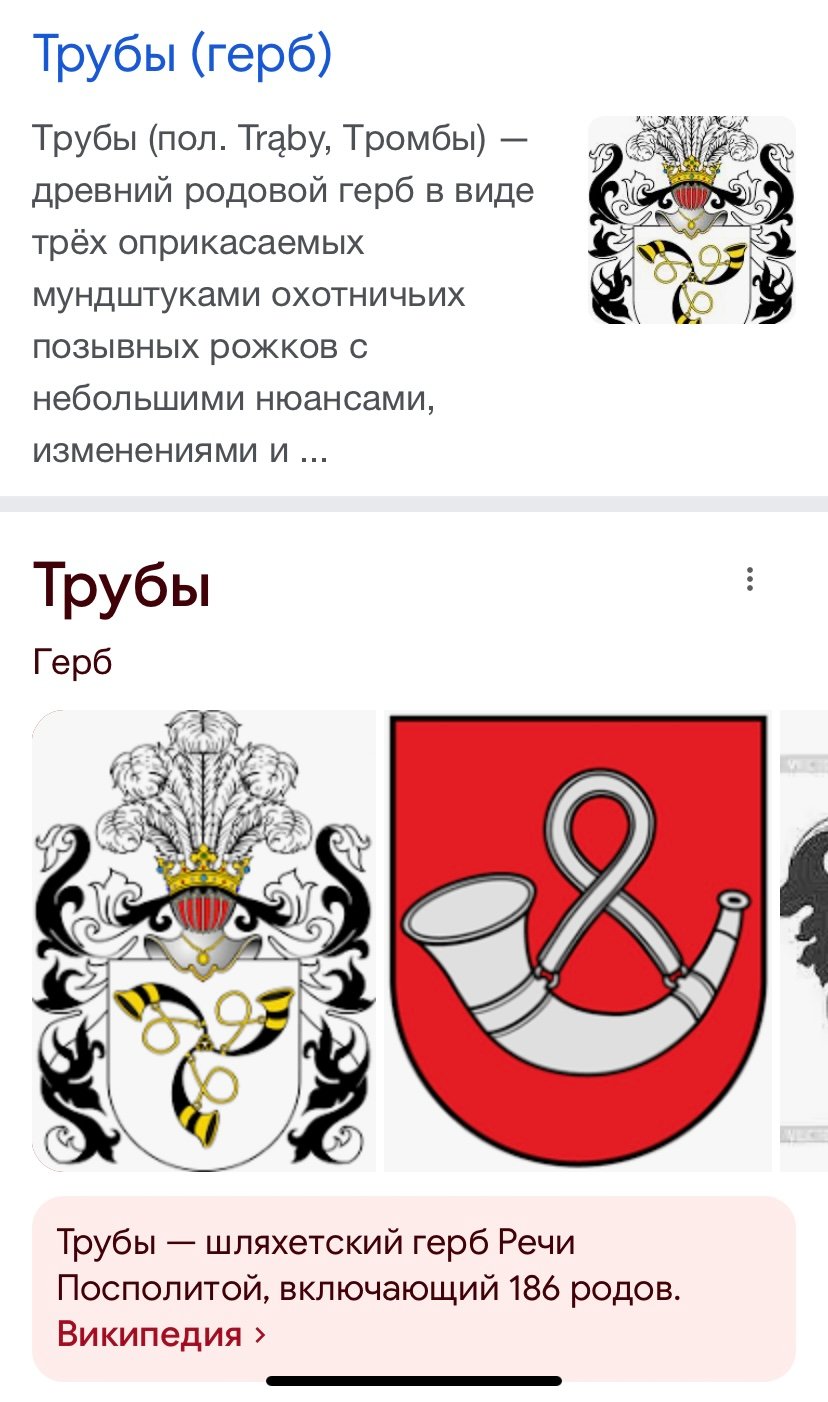The image size is (828, 1402).
Task: Tap the small coat of arms thumbnail beside the result
Action: click(x=692, y=220)
